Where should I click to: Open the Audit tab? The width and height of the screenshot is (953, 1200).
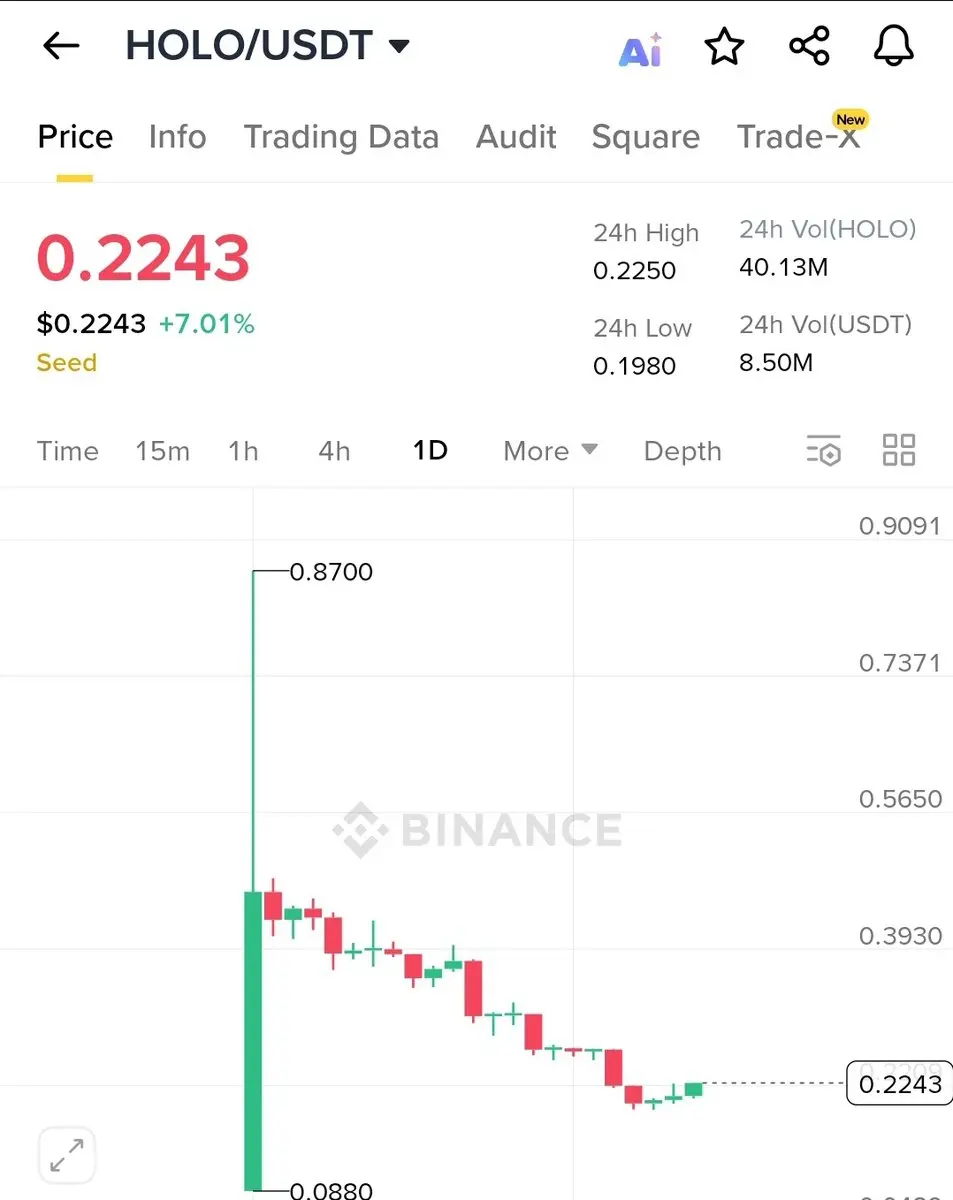click(516, 137)
